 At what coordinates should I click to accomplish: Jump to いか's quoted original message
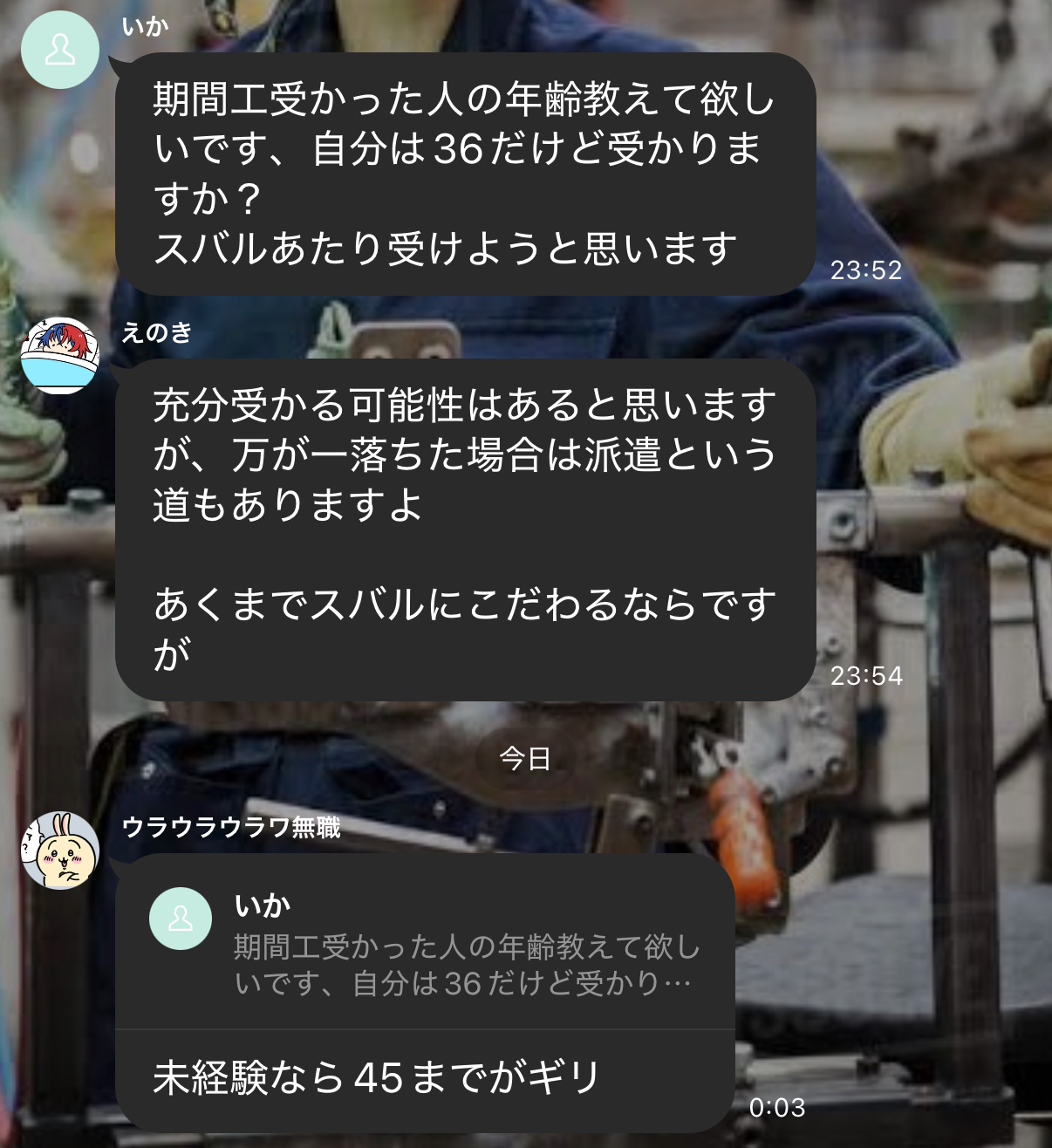click(425, 944)
